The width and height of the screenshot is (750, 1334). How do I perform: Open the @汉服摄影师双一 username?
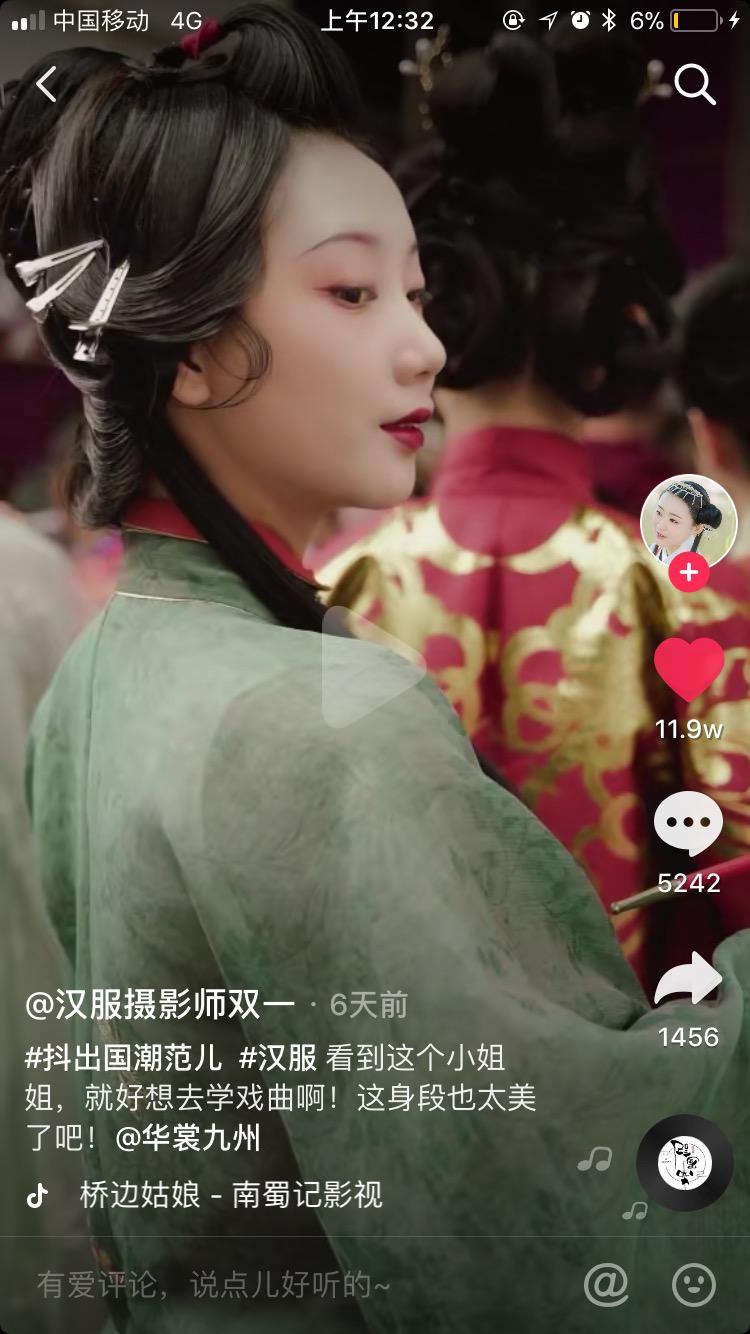pyautogui.click(x=160, y=1005)
